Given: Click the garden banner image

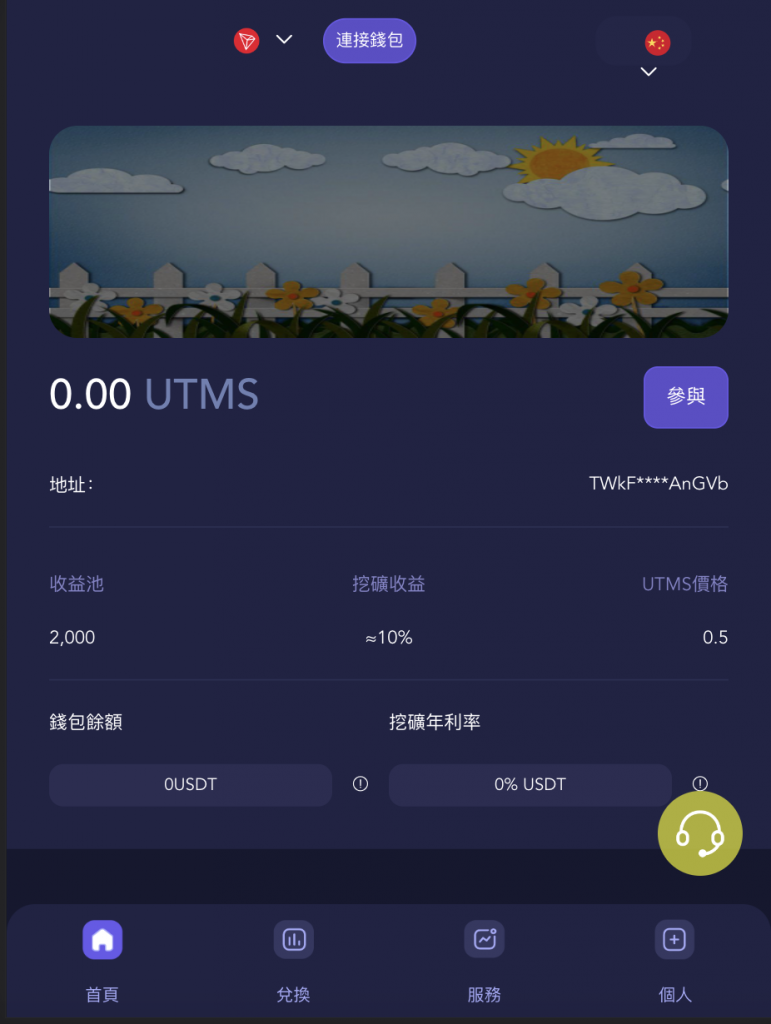Looking at the screenshot, I should [x=387, y=231].
